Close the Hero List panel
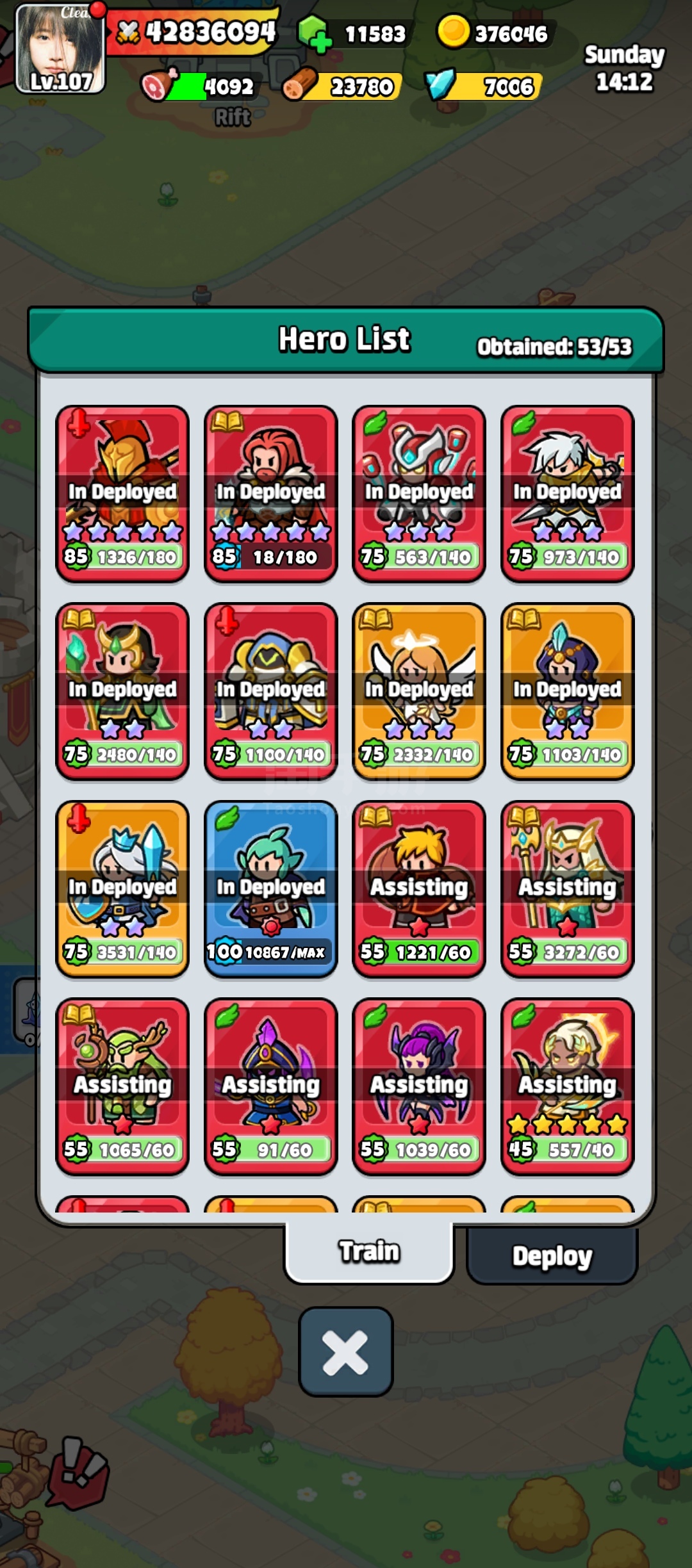Screen dimensions: 692x1568 (x=345, y=1352)
